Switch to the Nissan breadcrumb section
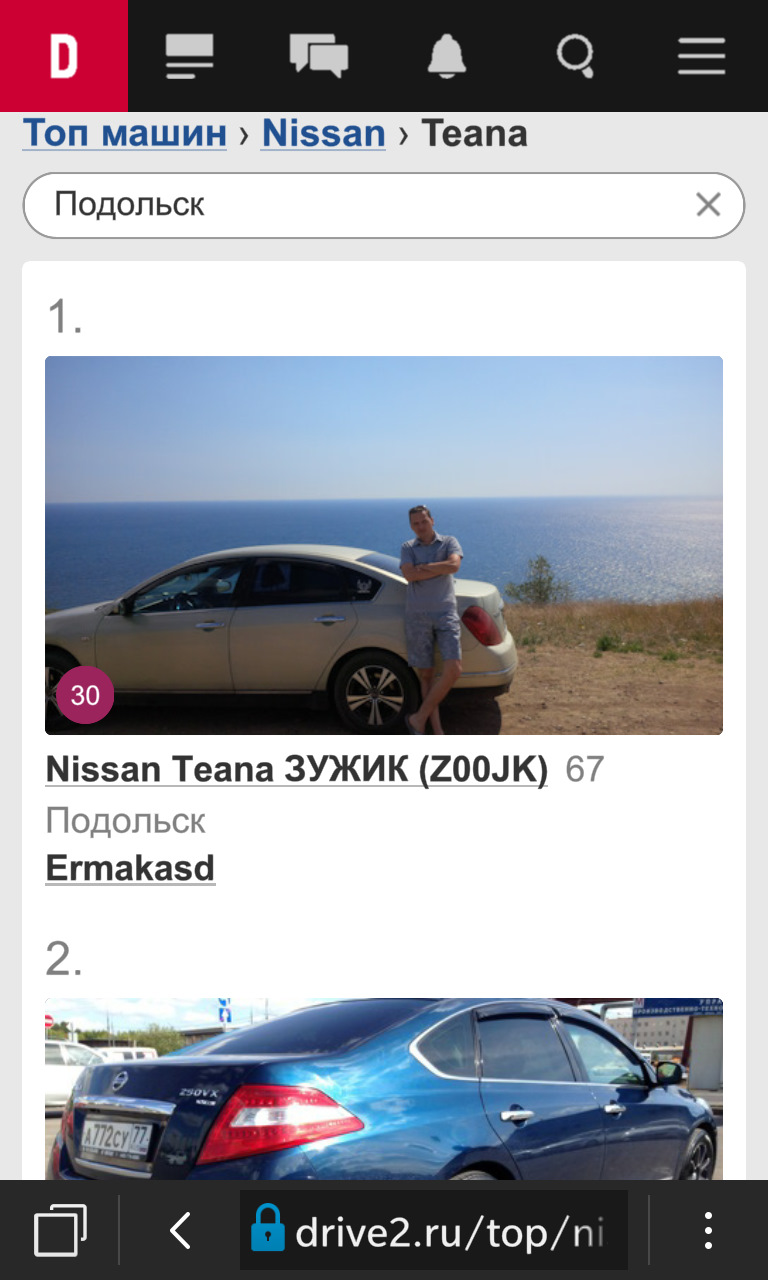 [322, 132]
